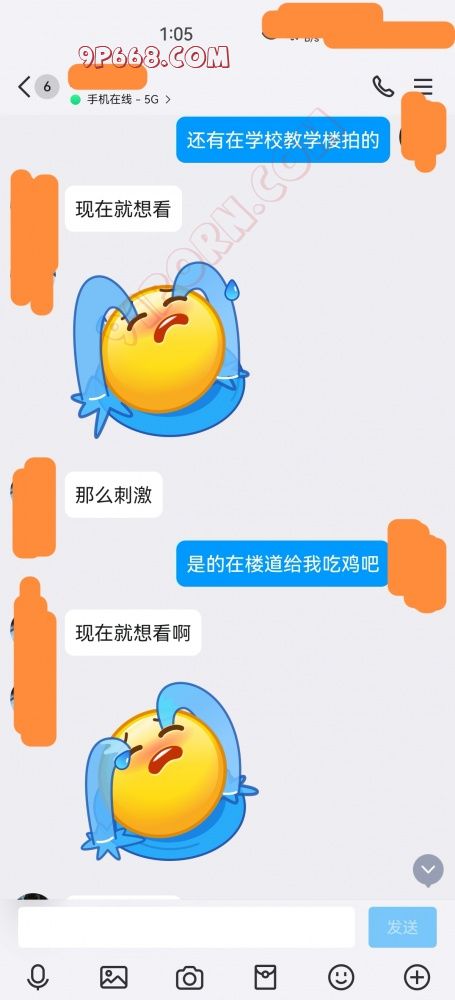
Task: Focus the message text input box
Action: pyautogui.click(x=186, y=927)
